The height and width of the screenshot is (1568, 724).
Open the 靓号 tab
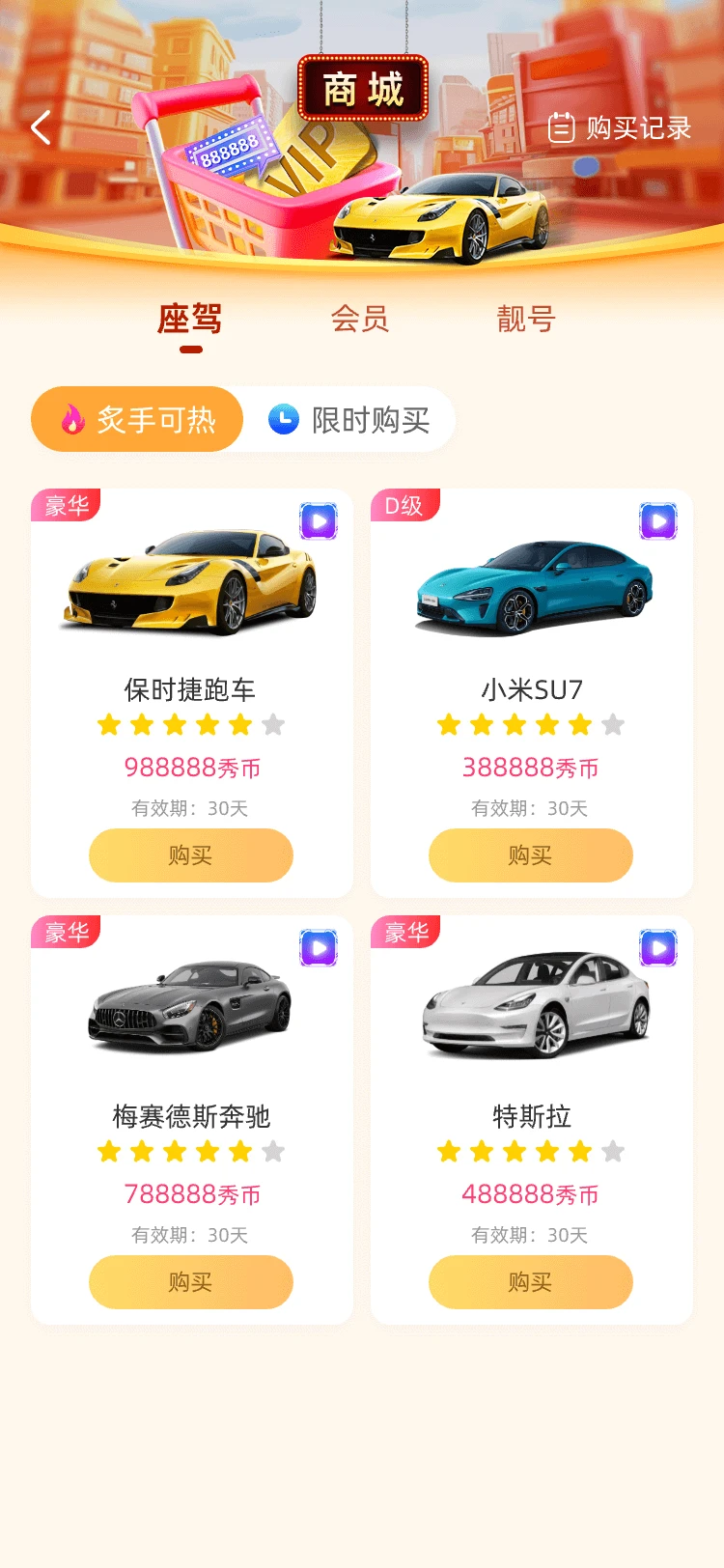524,320
